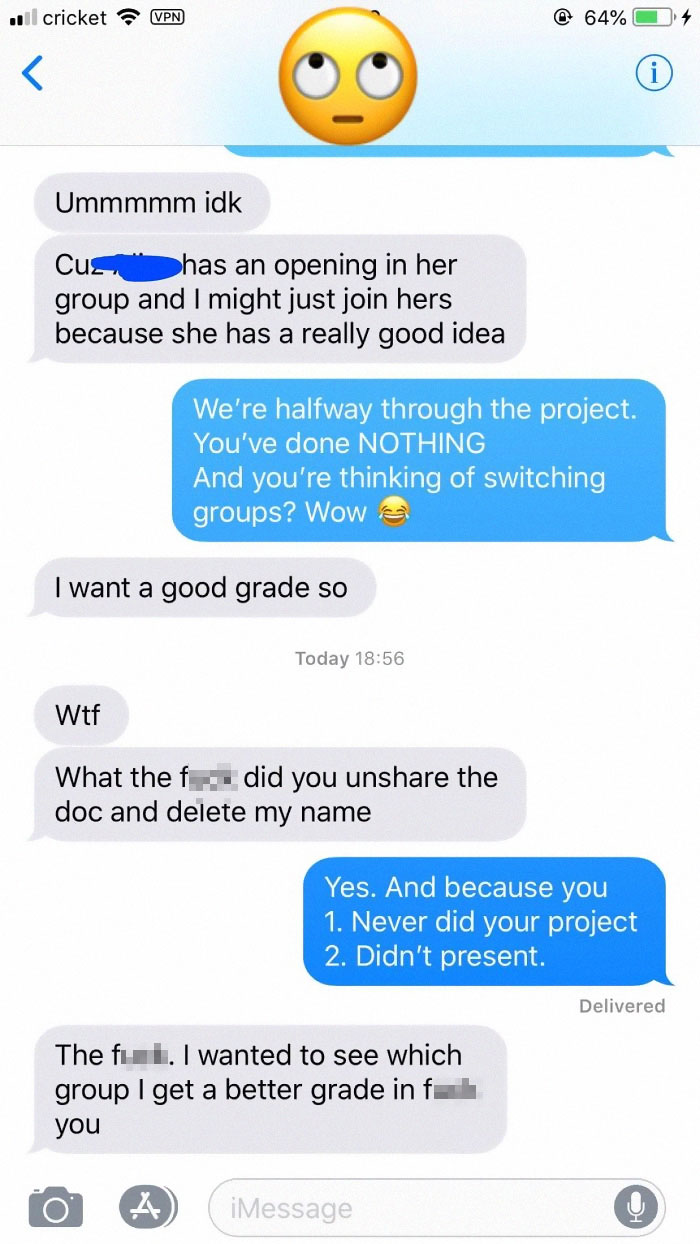Open conversation details info button

tap(654, 74)
